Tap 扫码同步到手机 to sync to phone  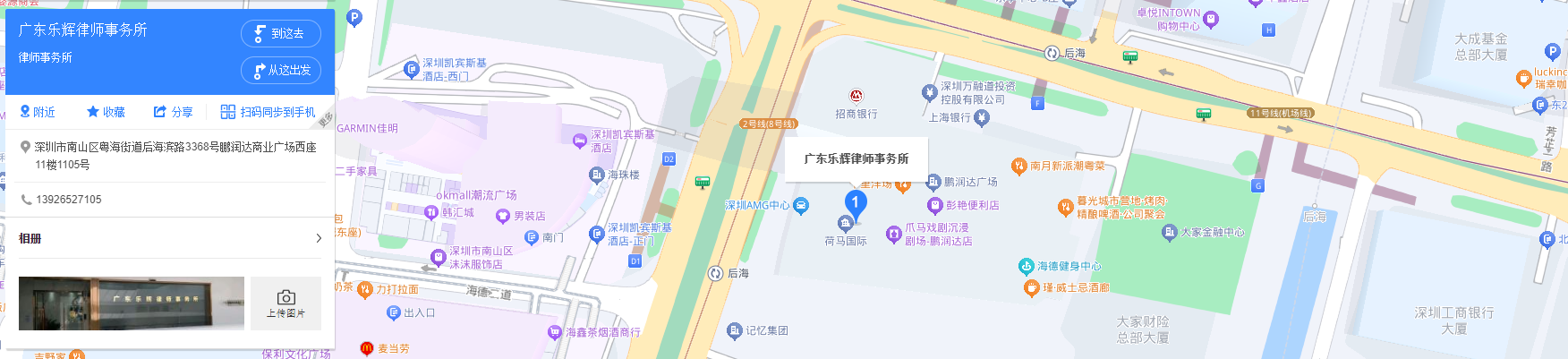coord(268,112)
